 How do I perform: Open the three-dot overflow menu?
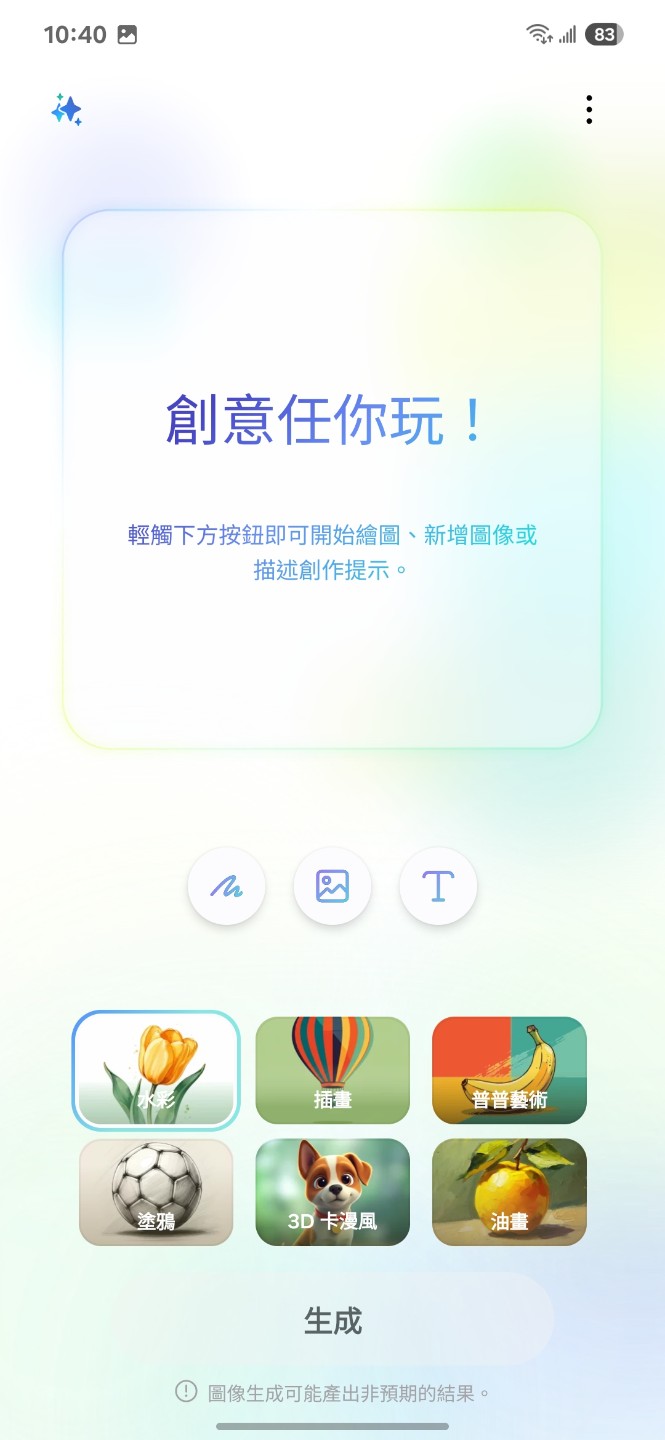tap(589, 110)
